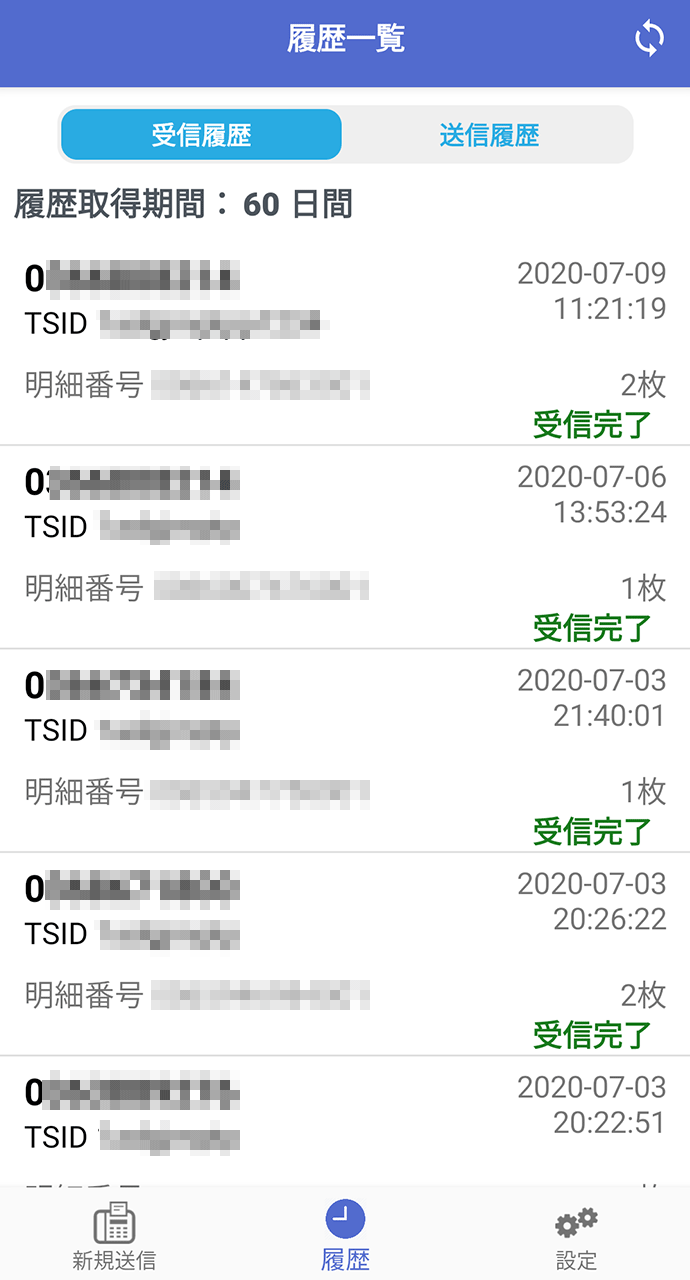Screen dimensions: 690x1280
Task: Open the fax received 2020-07-03 20:26:22
Action: click(x=345, y=954)
